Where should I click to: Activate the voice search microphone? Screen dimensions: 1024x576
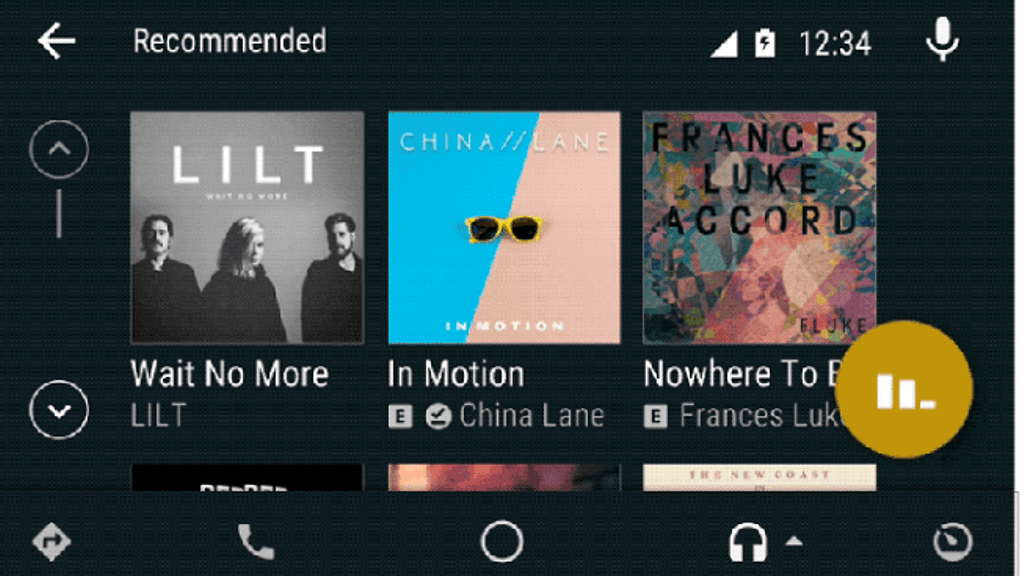pos(942,41)
